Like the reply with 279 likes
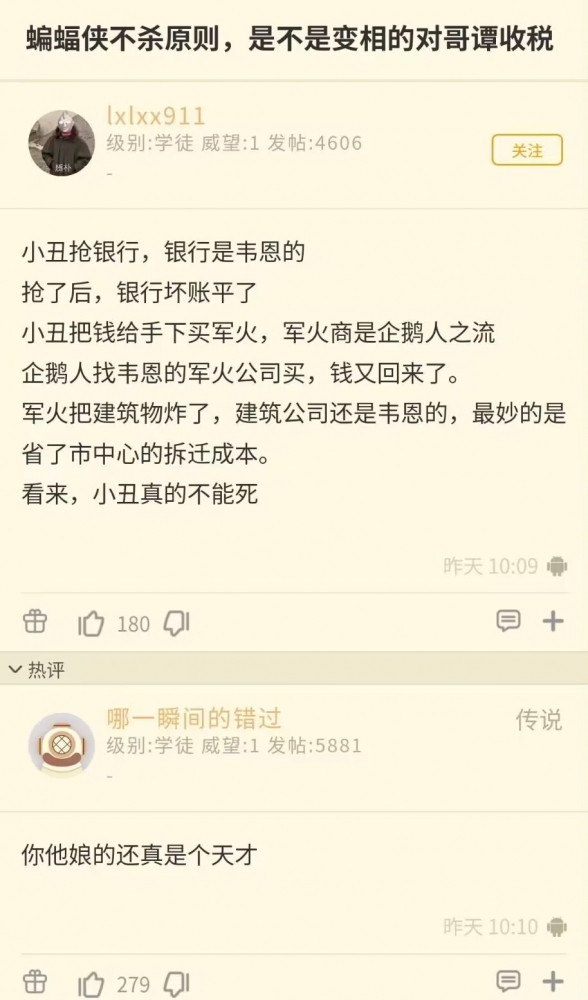Screen dimensions: 588x1000 point(91,984)
